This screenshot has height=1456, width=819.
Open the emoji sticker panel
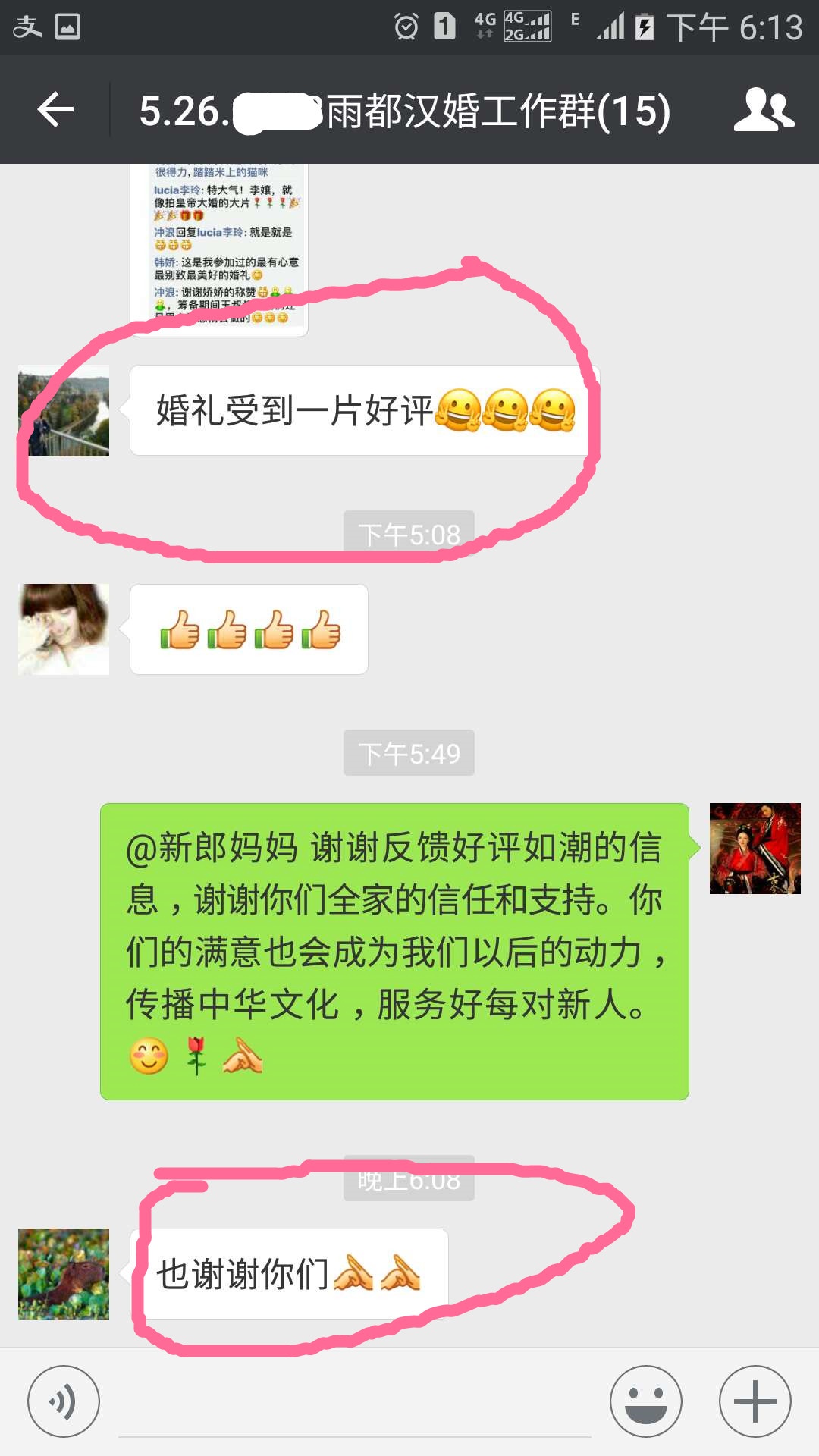[x=646, y=1401]
